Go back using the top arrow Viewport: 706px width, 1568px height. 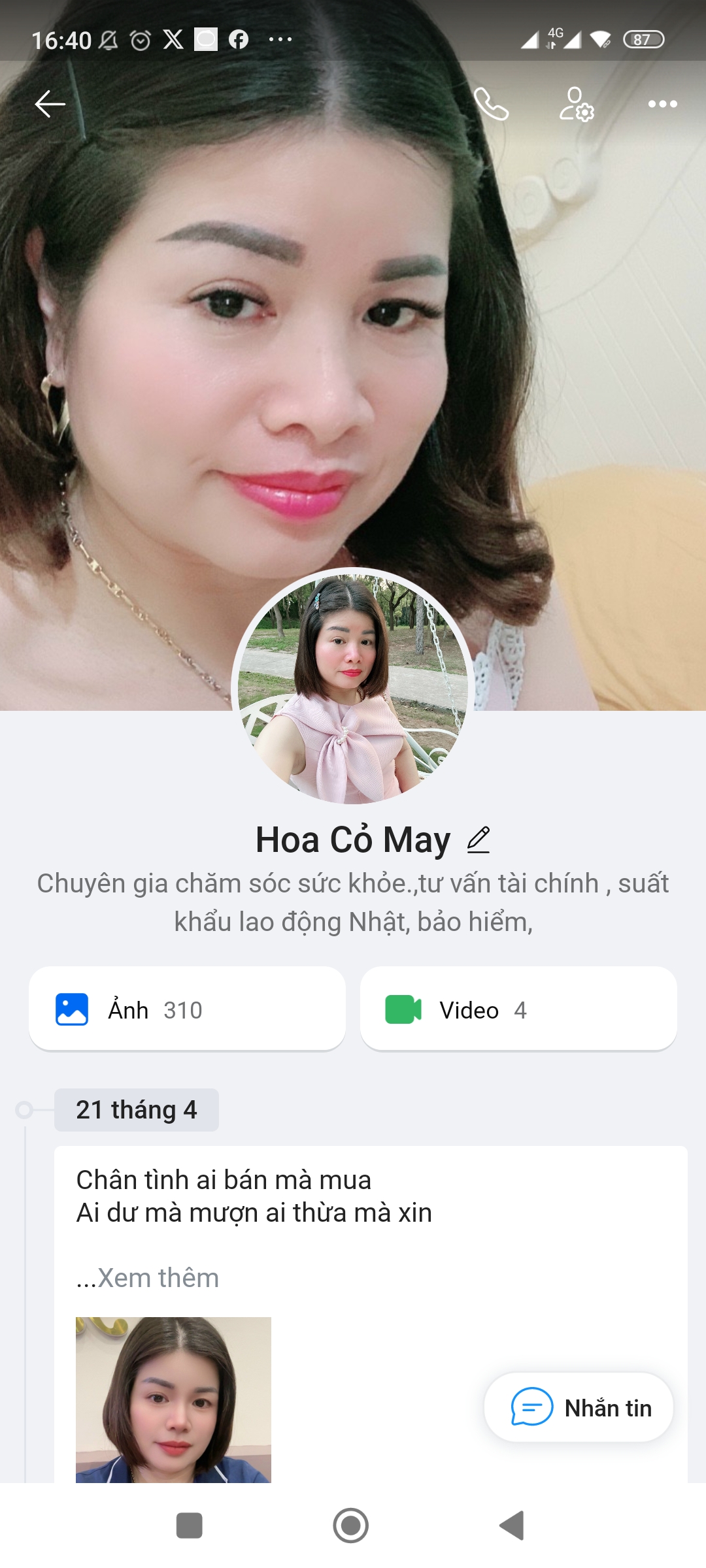pyautogui.click(x=50, y=104)
